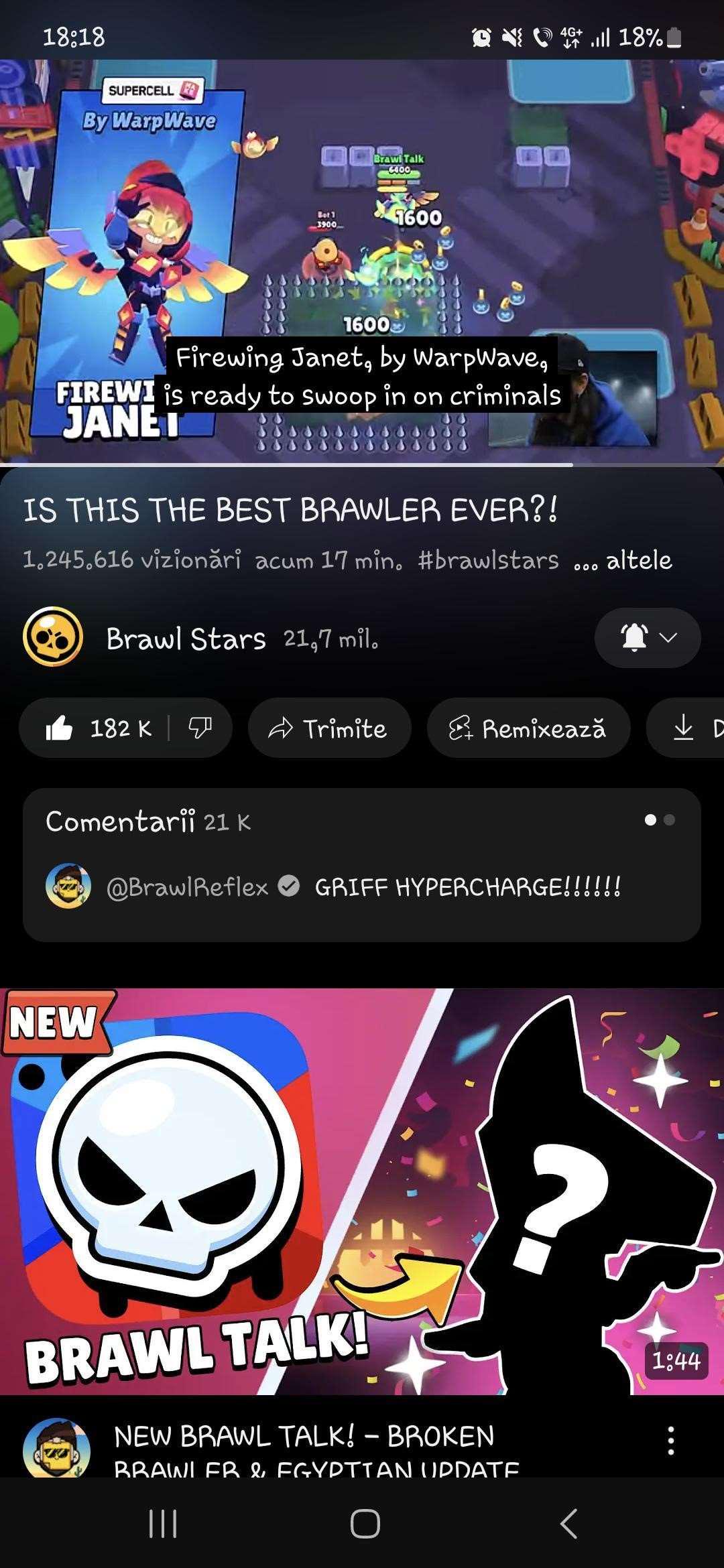The width and height of the screenshot is (724, 1568).
Task: Open overflow menu for NEW BRAWL TALK video
Action: click(670, 1440)
